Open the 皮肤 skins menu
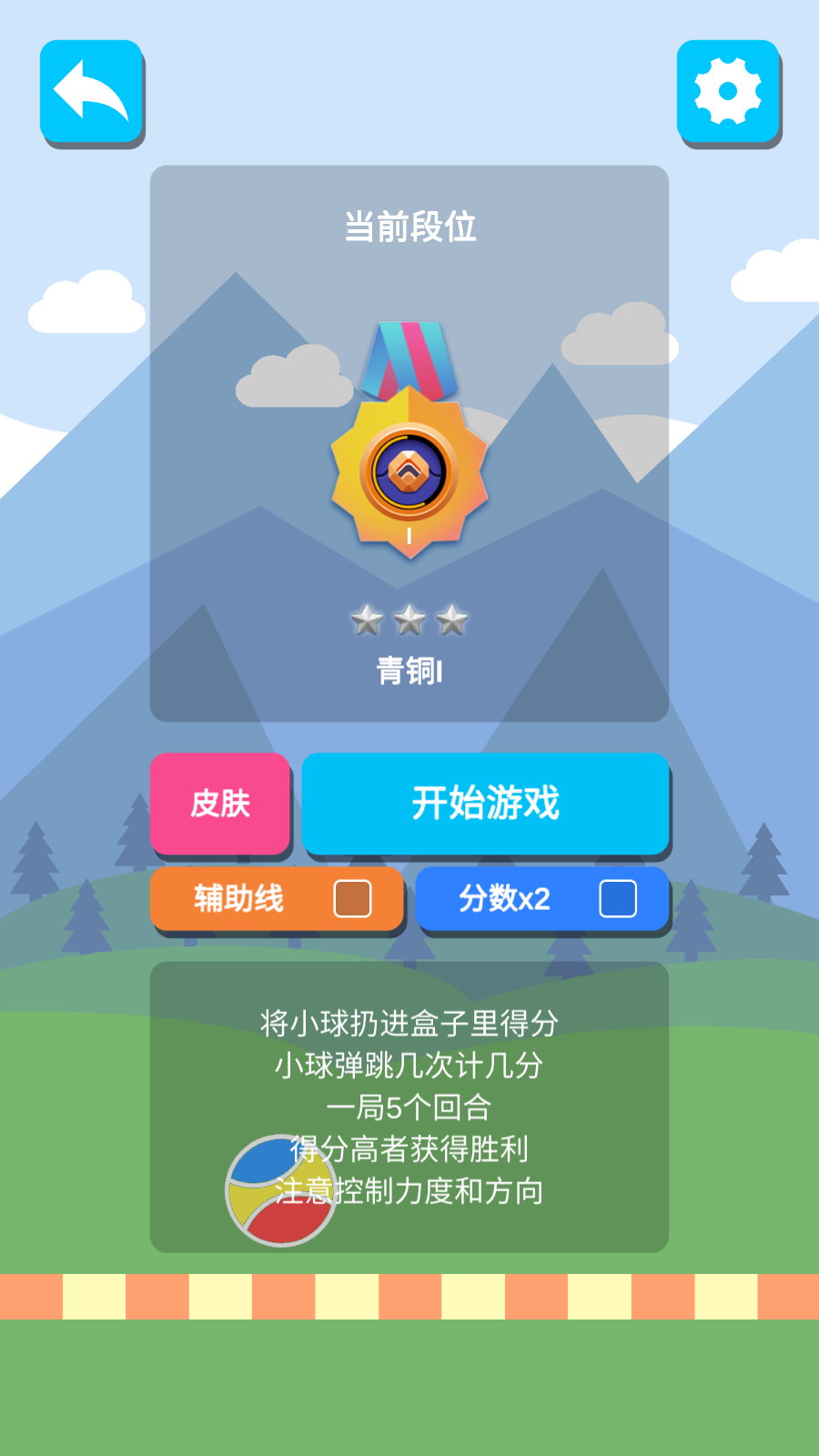Image resolution: width=819 pixels, height=1456 pixels. tap(220, 803)
